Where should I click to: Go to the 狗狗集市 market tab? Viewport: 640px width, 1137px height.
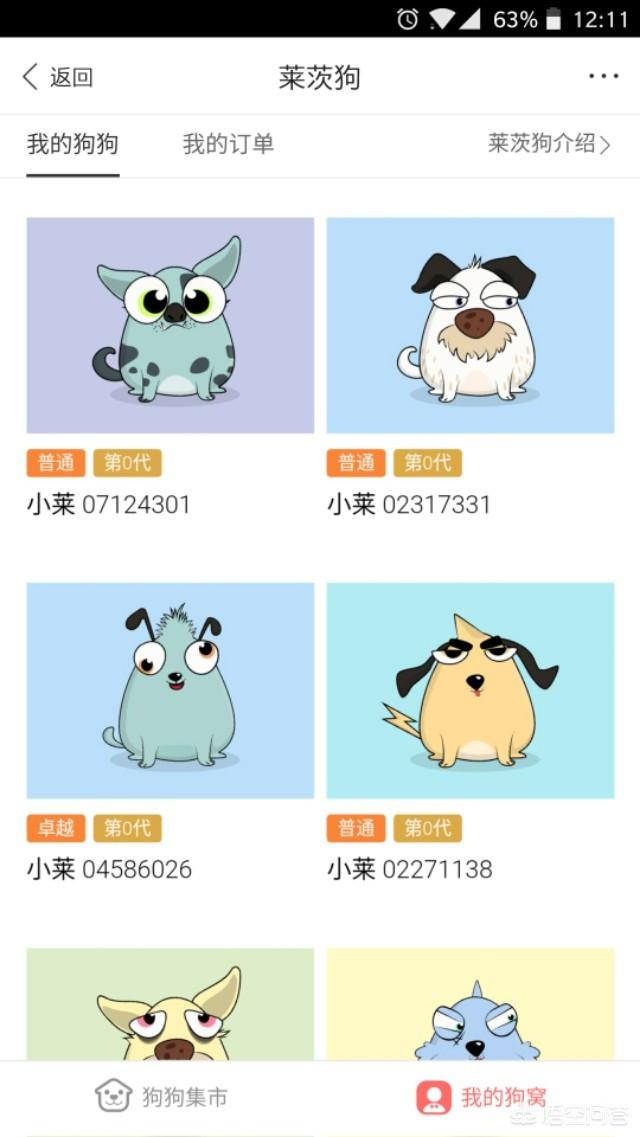[x=162, y=1096]
